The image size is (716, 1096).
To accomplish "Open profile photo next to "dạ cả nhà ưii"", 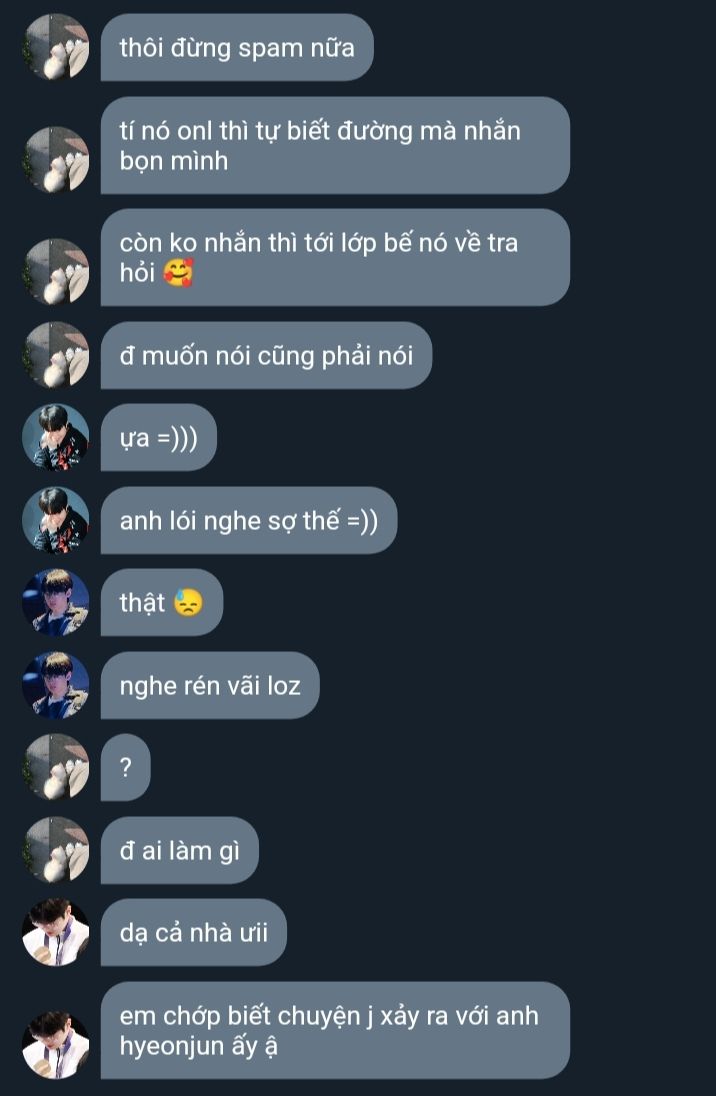I will click(55, 932).
